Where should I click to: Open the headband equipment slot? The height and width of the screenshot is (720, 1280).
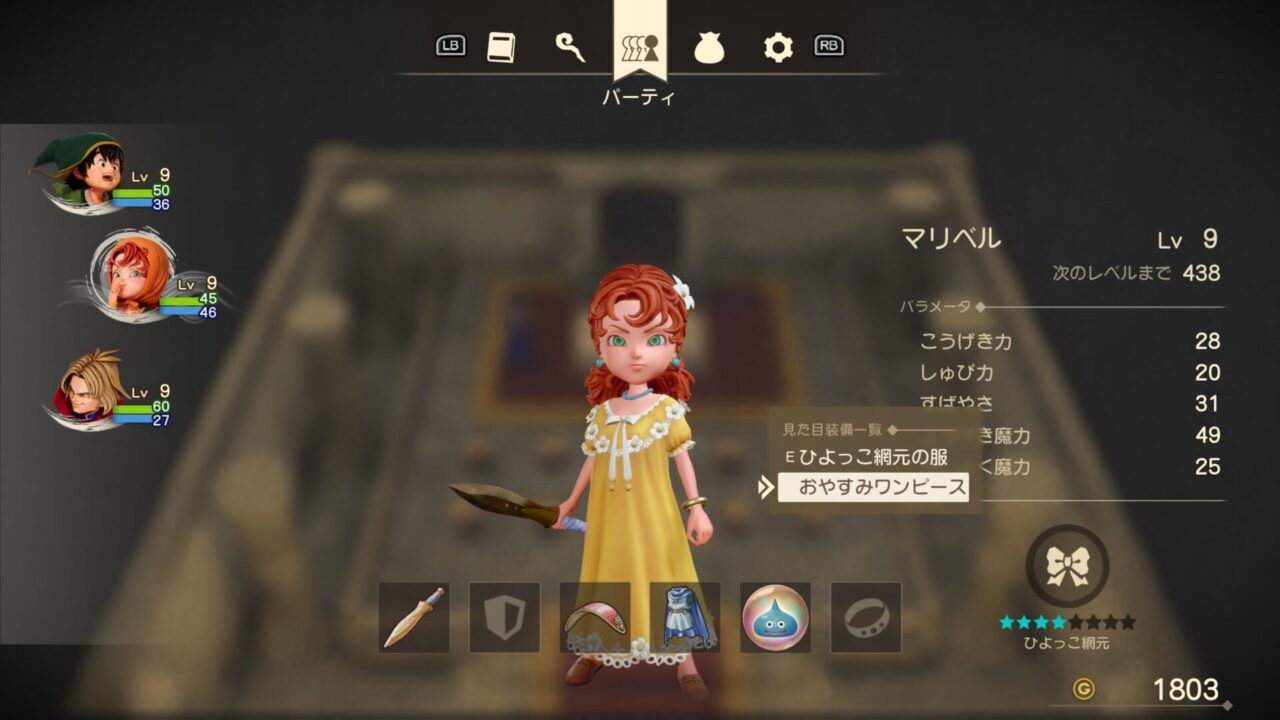point(595,617)
